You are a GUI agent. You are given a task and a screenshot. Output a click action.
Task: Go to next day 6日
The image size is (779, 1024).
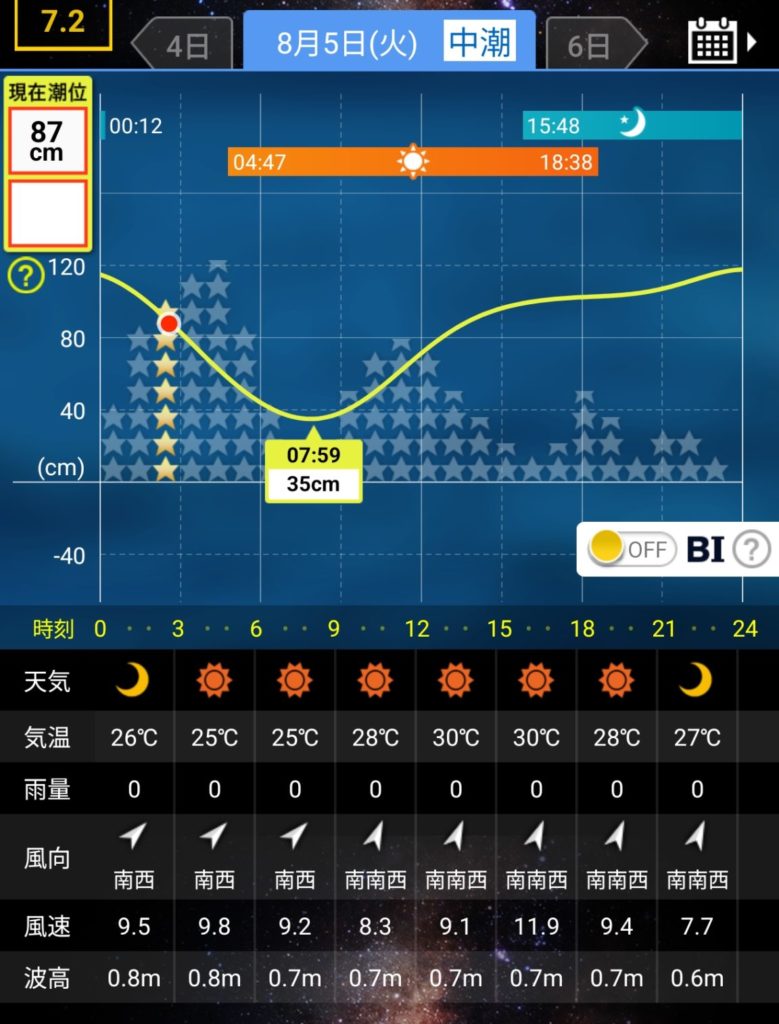(593, 46)
